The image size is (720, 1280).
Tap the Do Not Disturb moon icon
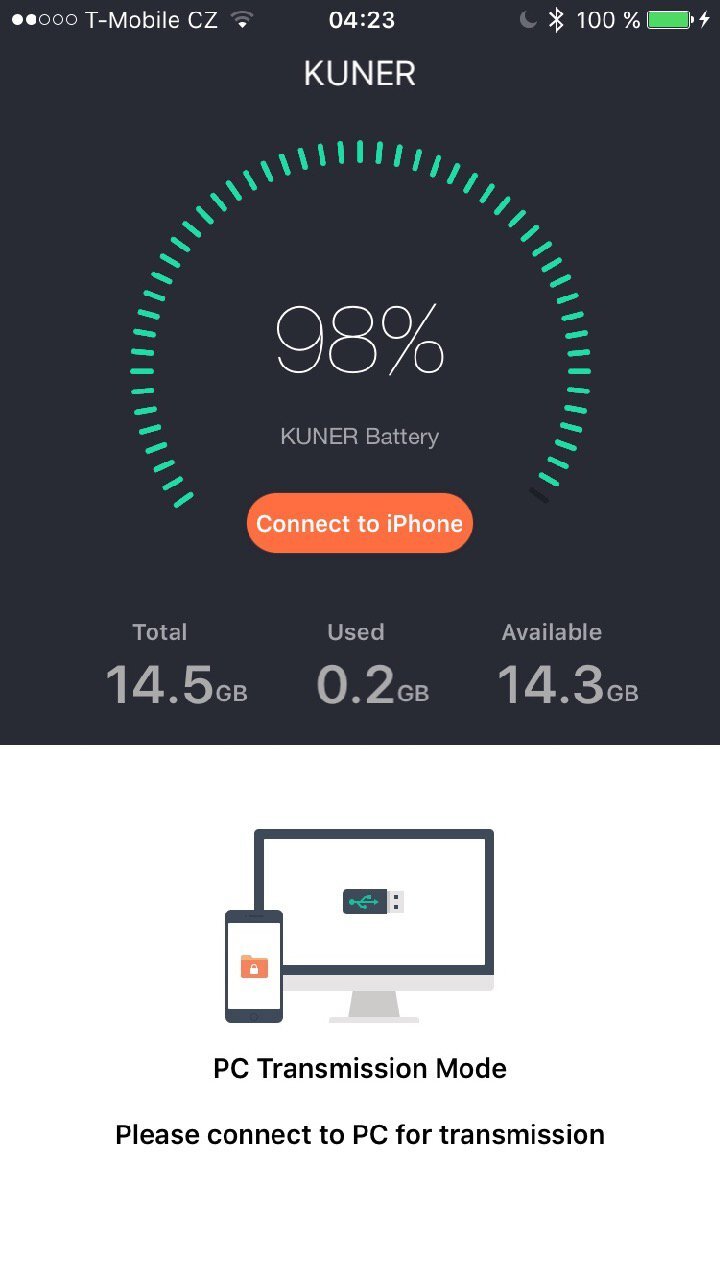click(527, 17)
